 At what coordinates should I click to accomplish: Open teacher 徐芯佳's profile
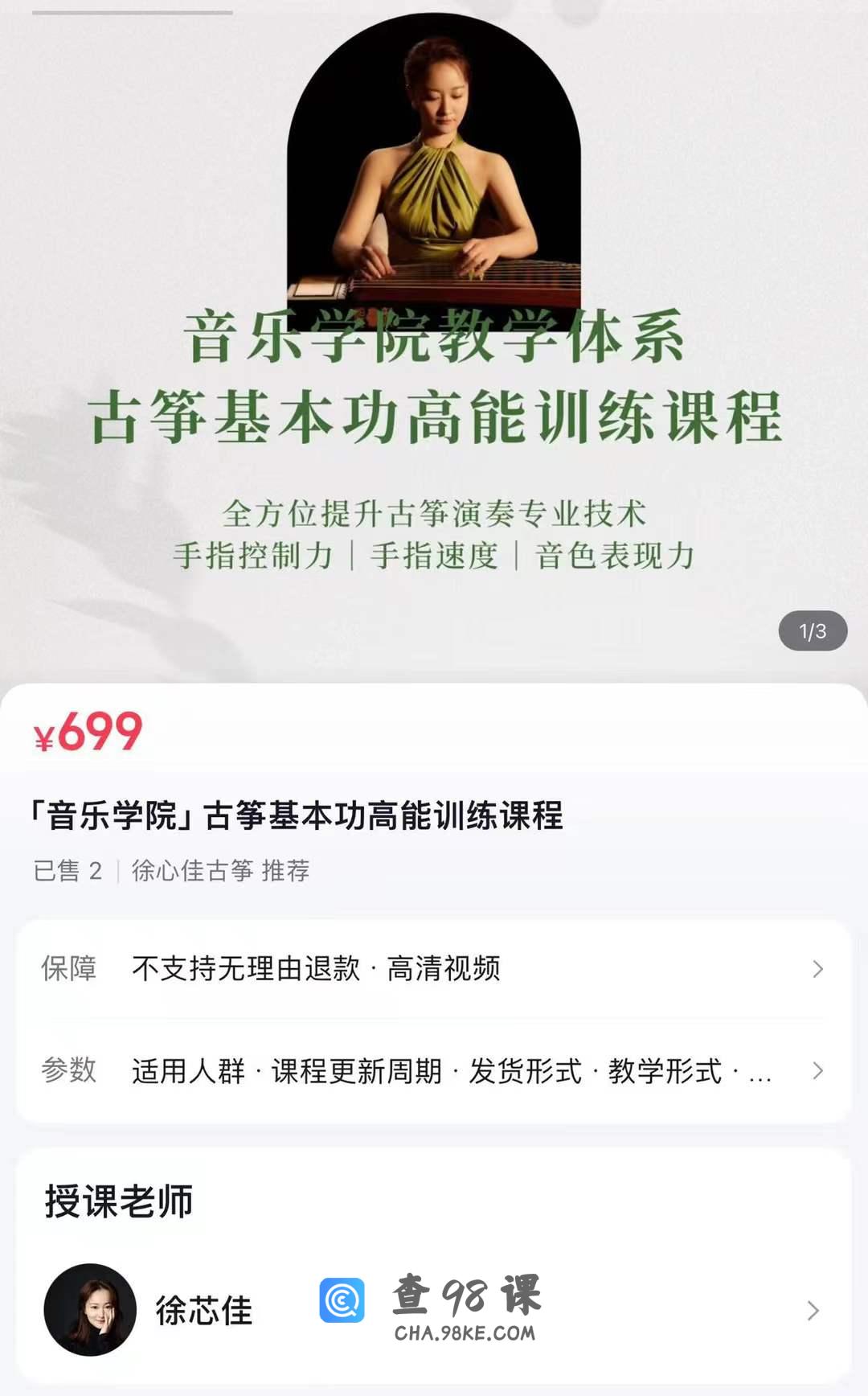pyautogui.click(x=203, y=1310)
